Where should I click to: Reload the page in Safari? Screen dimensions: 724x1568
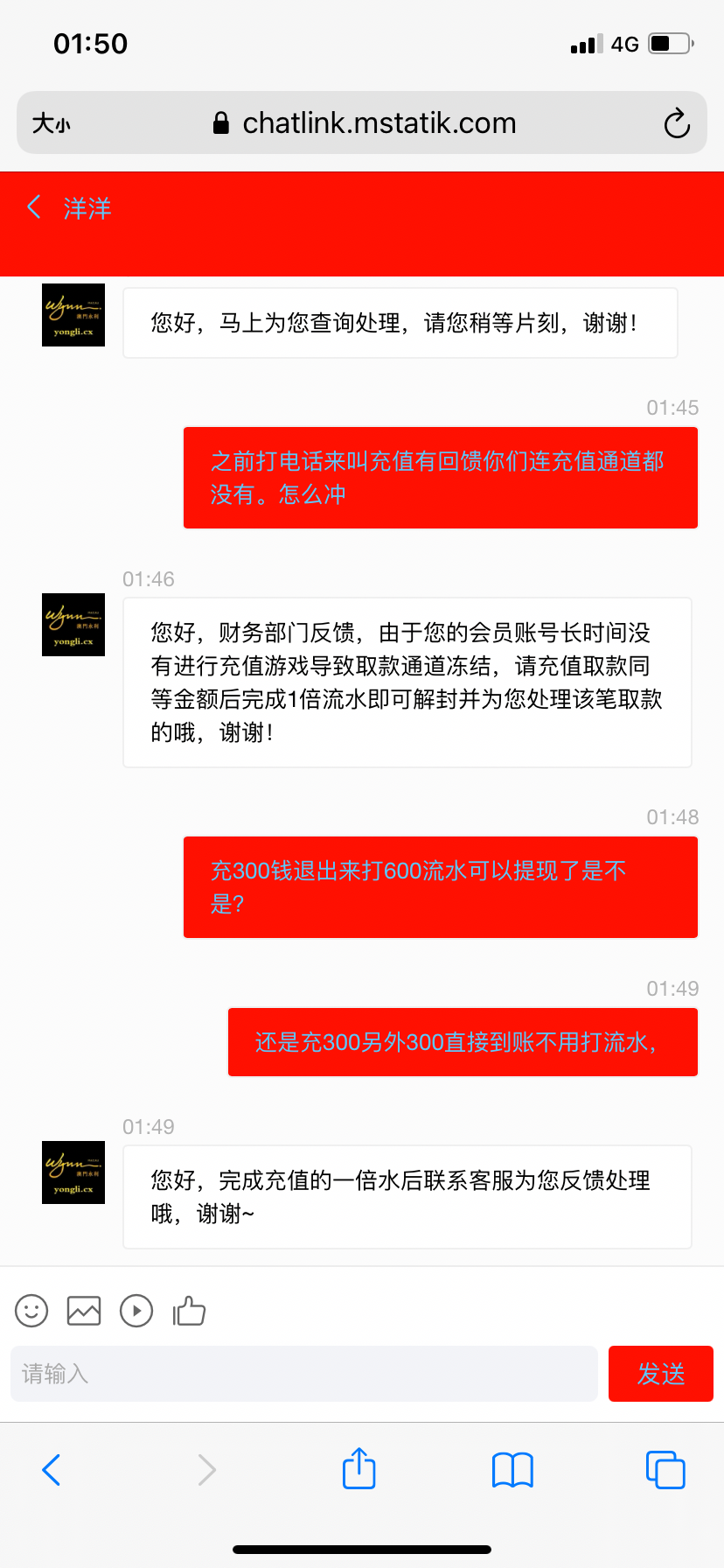coord(676,123)
